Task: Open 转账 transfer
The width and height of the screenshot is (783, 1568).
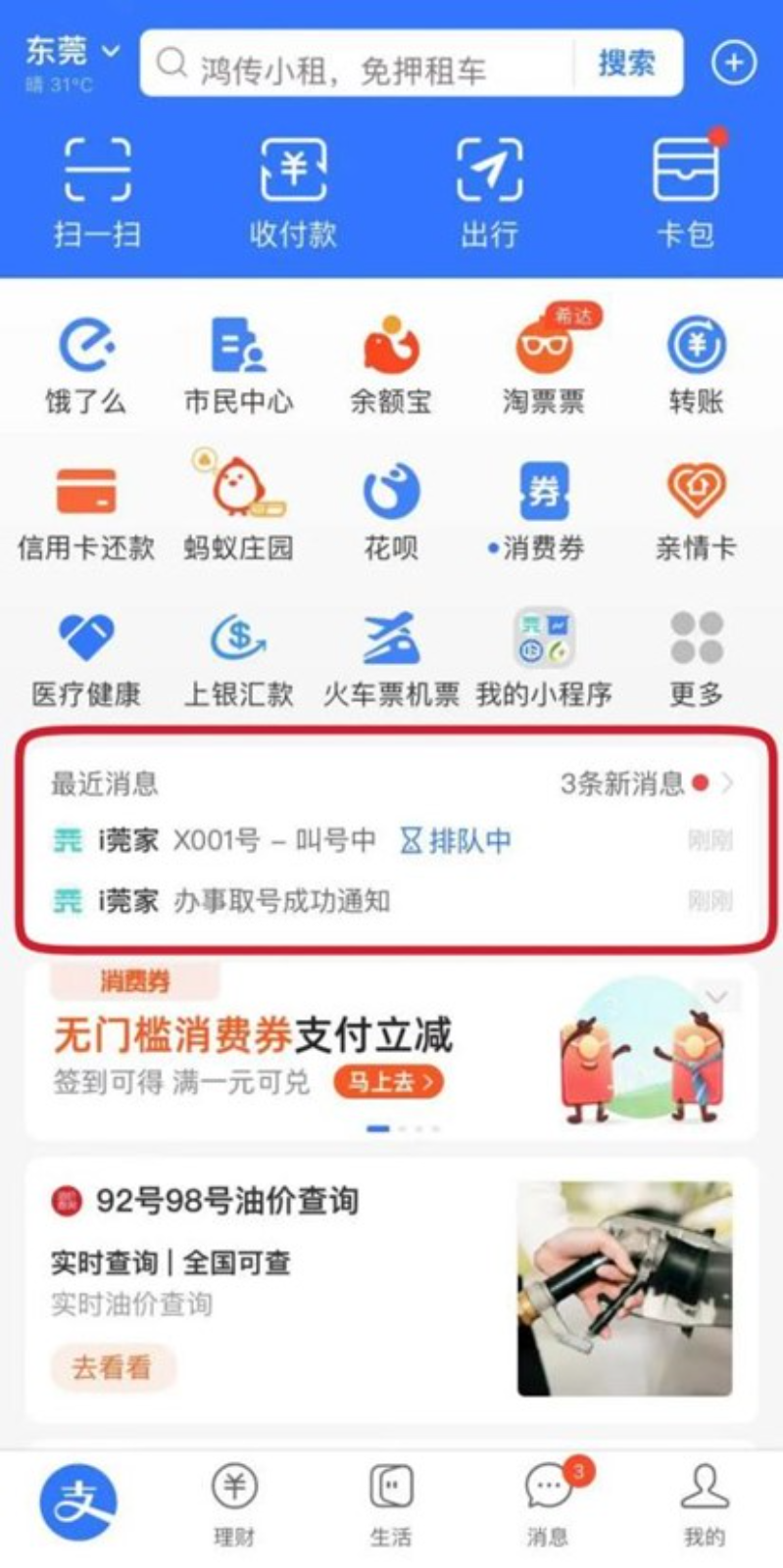Action: 696,363
